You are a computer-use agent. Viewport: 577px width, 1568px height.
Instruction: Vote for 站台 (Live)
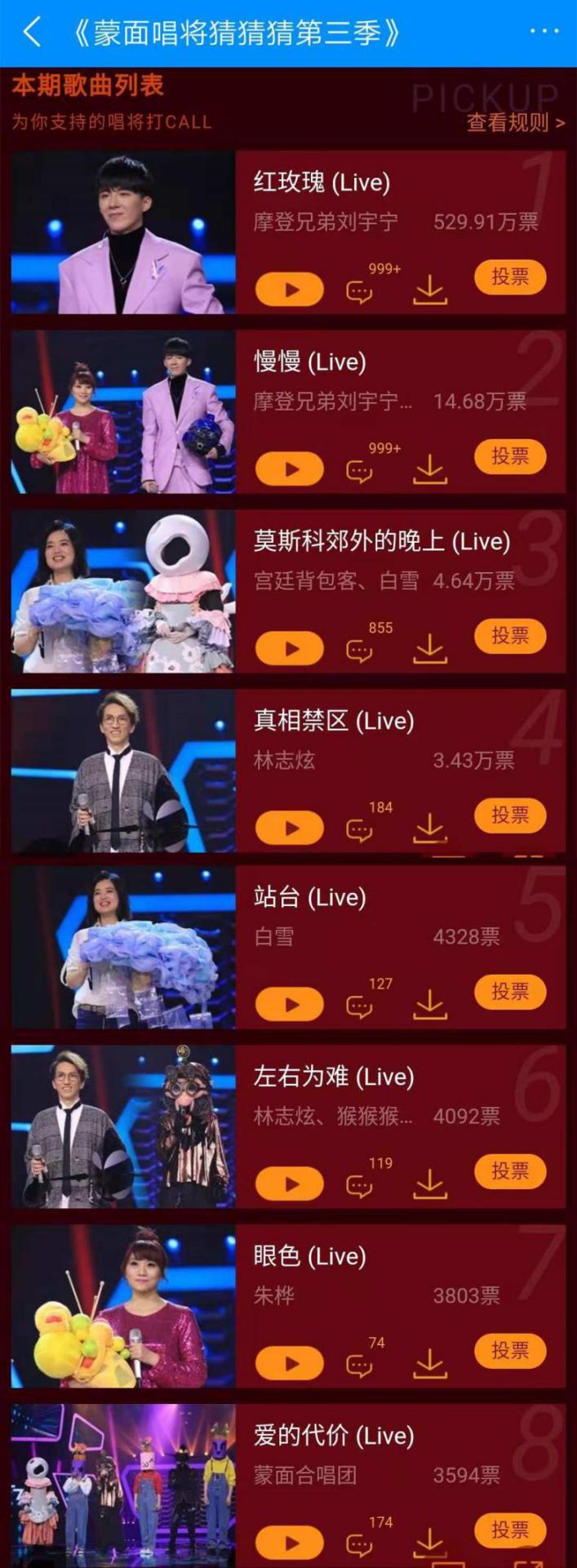click(509, 992)
